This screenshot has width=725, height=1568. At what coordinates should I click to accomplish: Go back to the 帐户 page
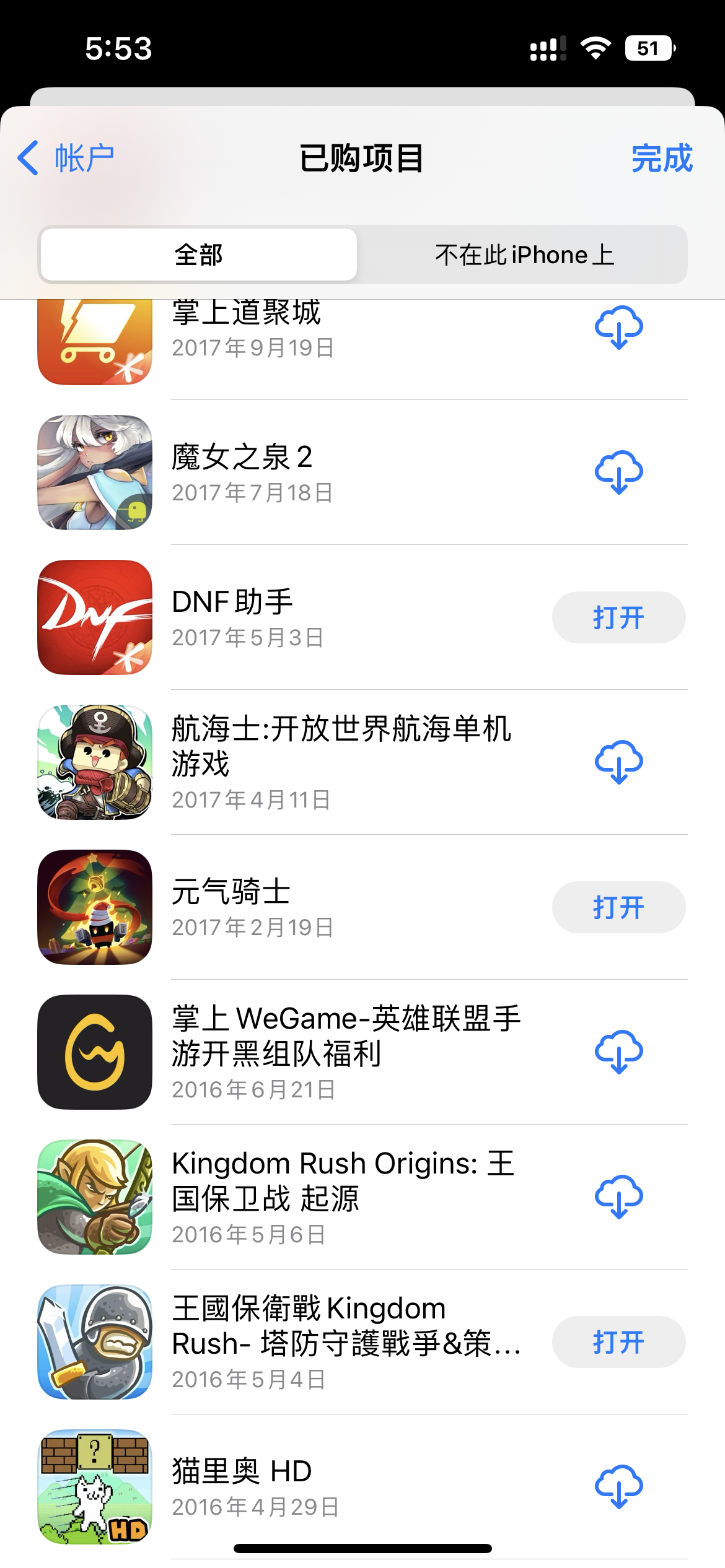(66, 158)
